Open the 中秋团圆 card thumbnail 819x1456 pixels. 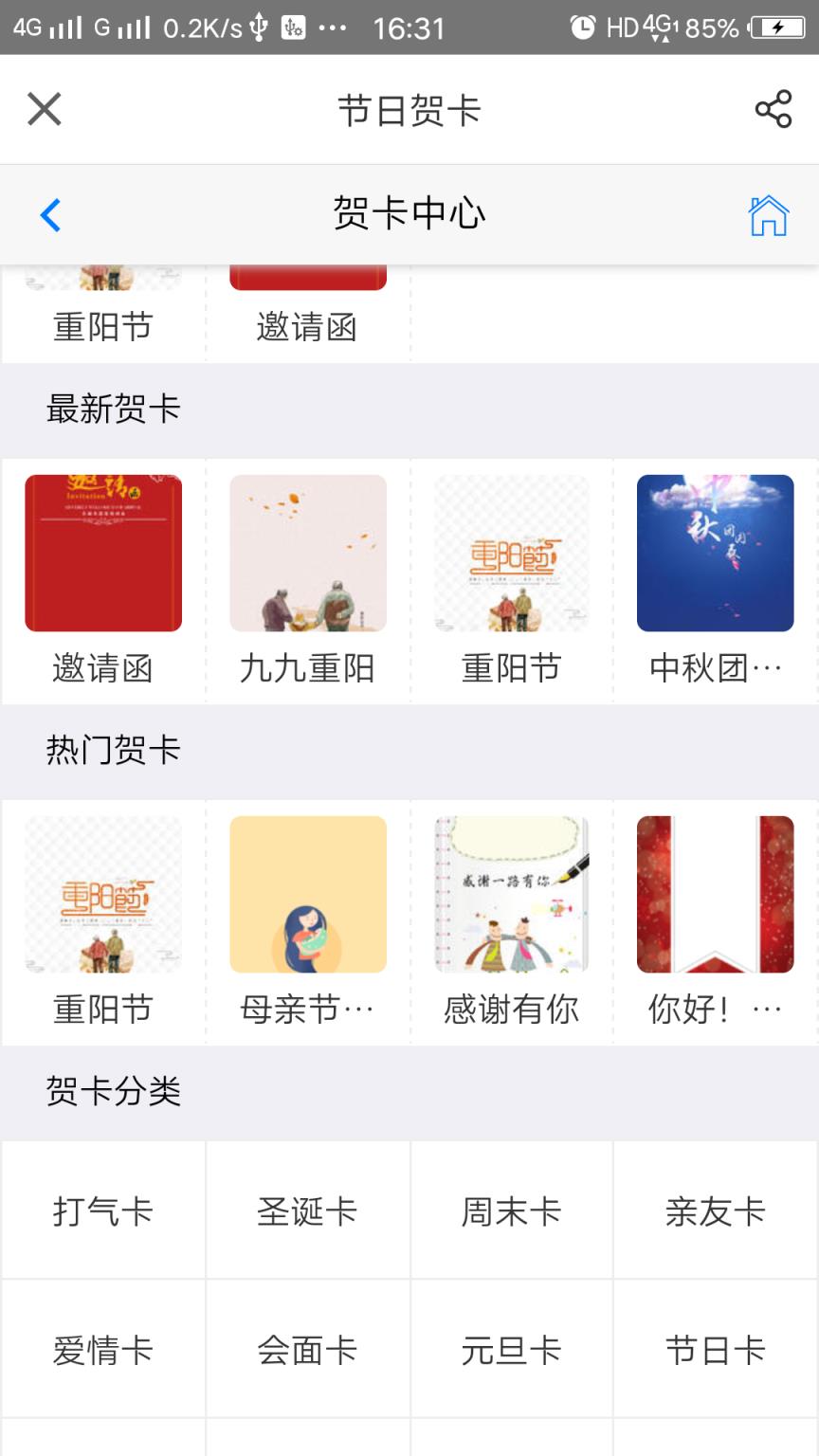click(716, 553)
